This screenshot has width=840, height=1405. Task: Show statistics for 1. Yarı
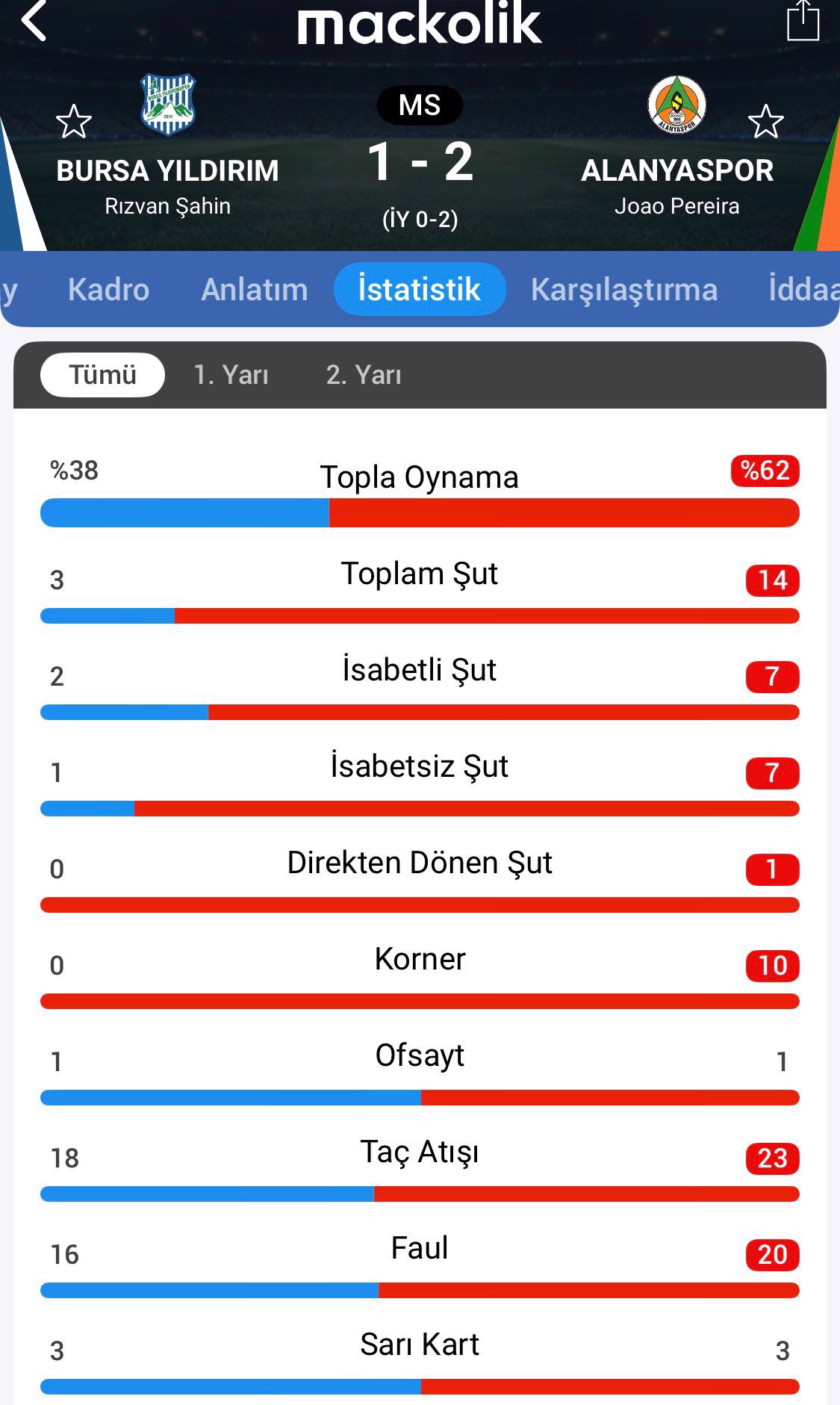pos(231,374)
